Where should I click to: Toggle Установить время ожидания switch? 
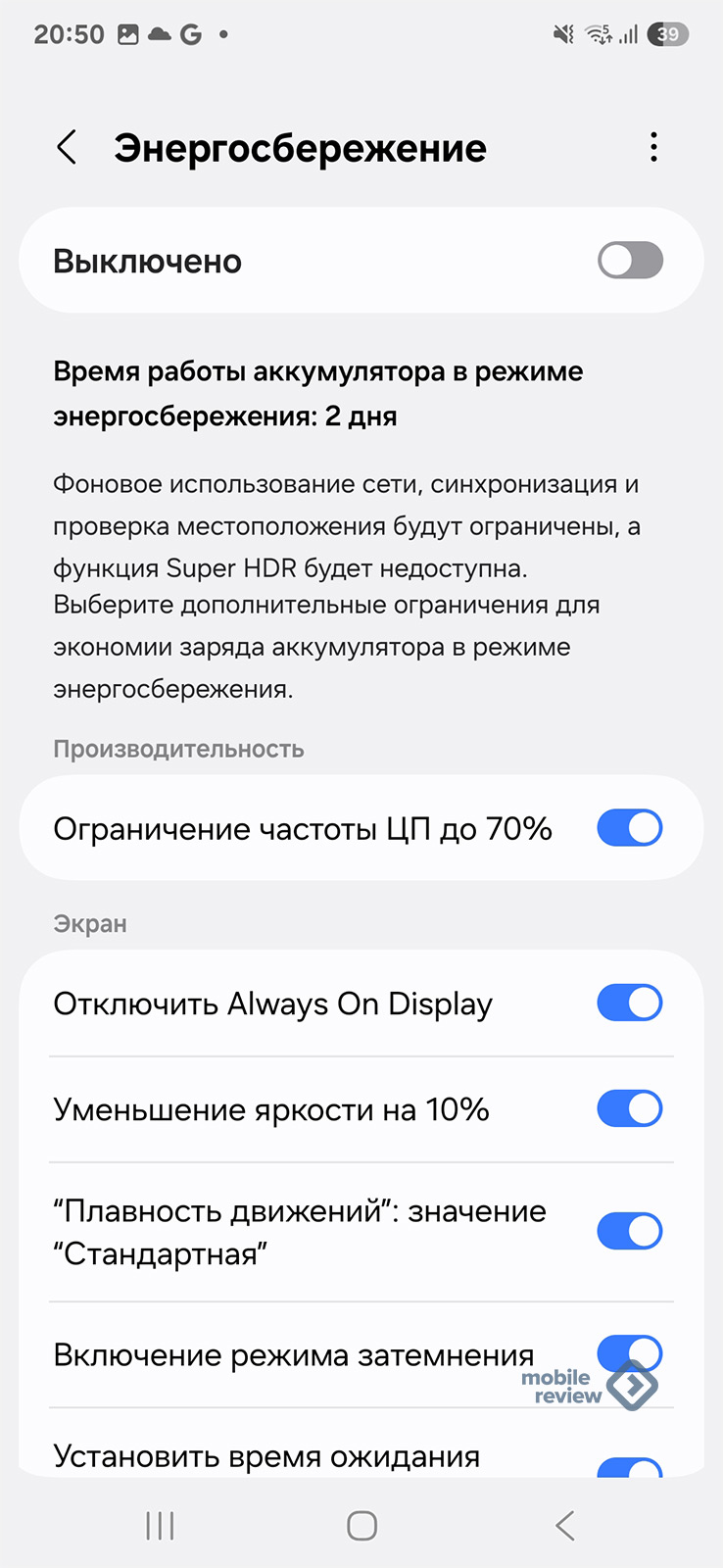tap(630, 1466)
